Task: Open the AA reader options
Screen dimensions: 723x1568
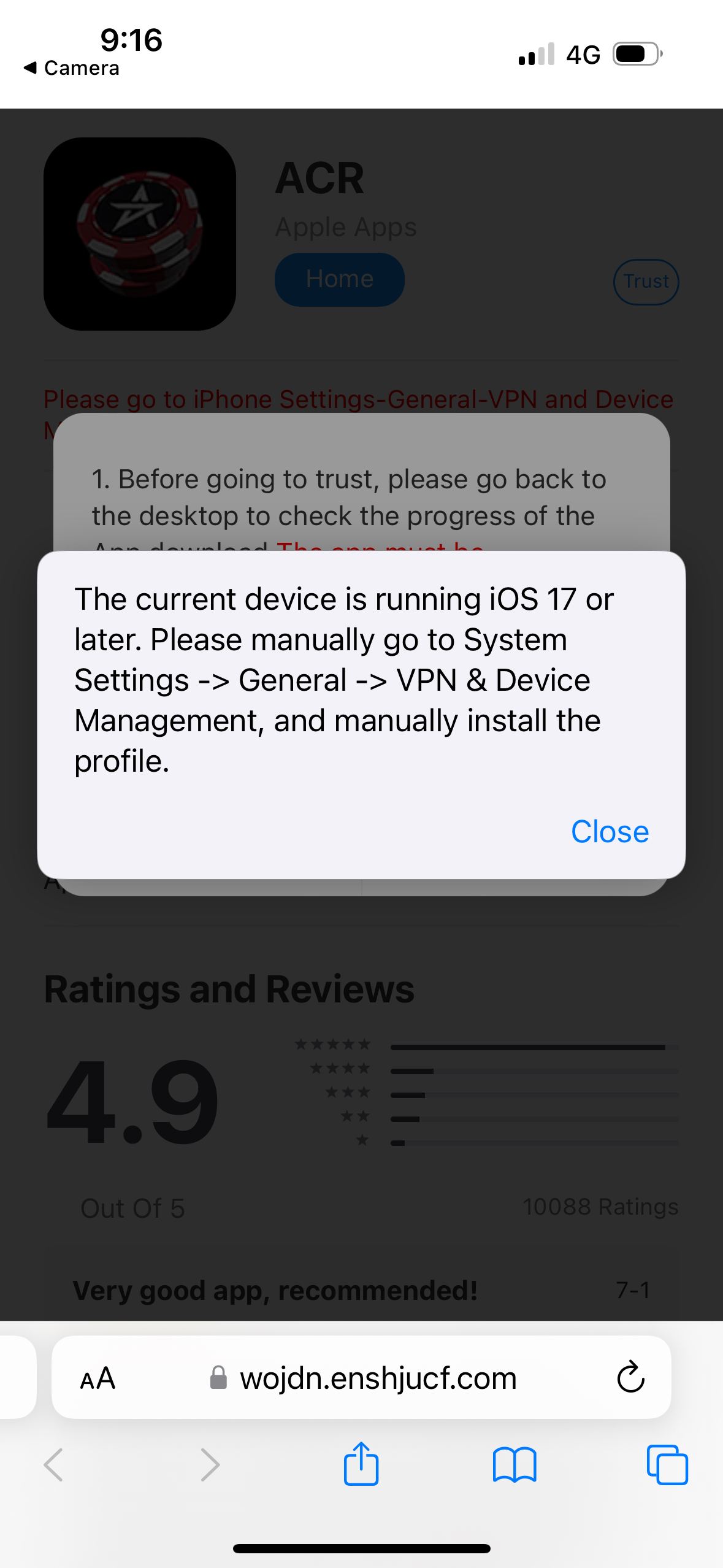Action: 98,1378
